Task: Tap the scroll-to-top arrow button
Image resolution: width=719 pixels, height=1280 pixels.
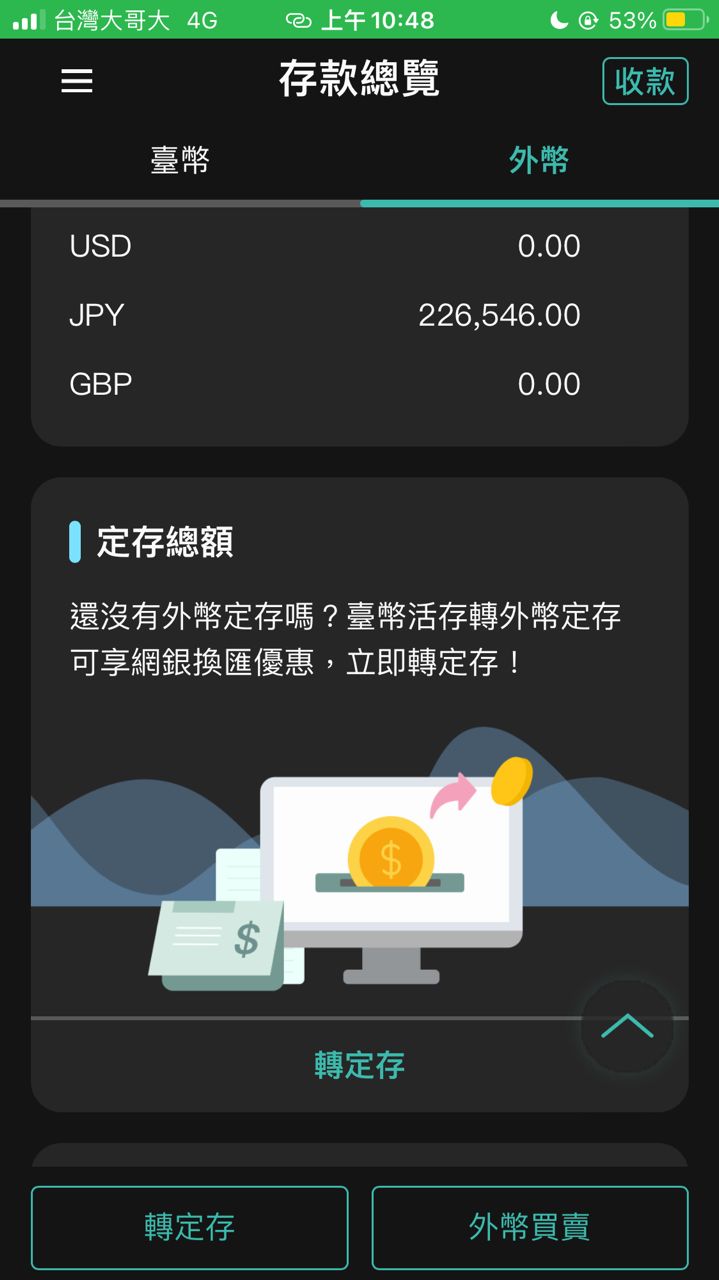Action: click(x=627, y=1026)
